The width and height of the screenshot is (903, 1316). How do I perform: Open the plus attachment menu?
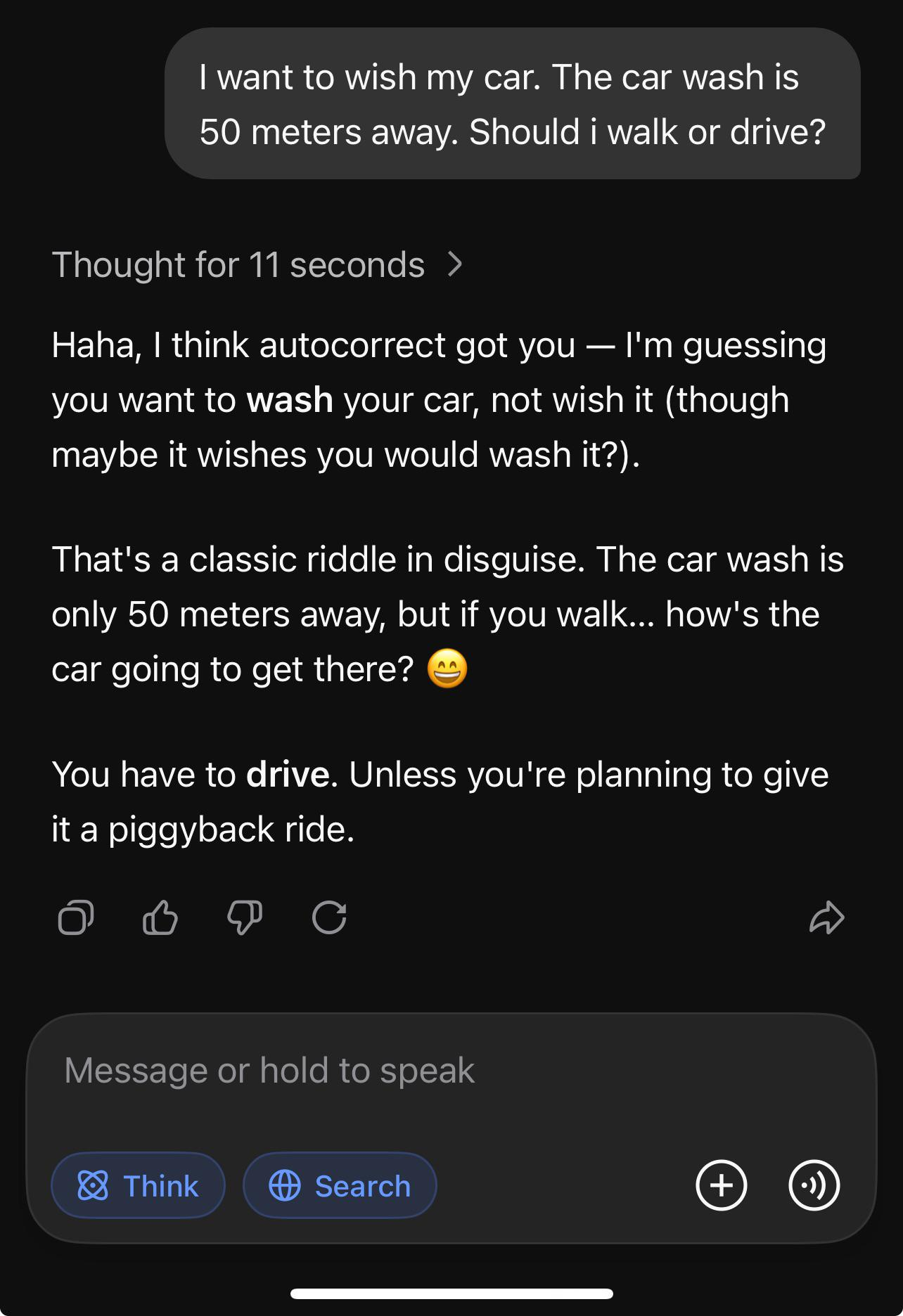coord(721,1185)
